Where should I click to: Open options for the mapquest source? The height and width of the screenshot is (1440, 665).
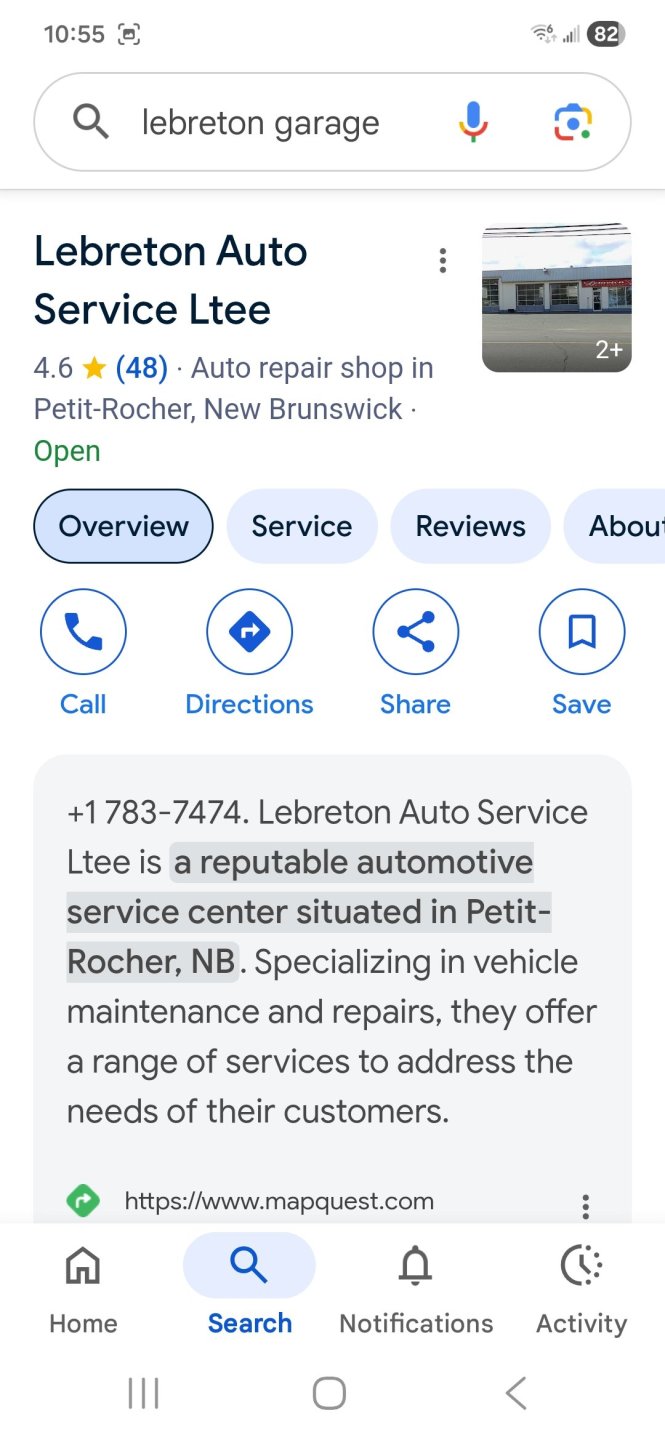[x=586, y=1206]
